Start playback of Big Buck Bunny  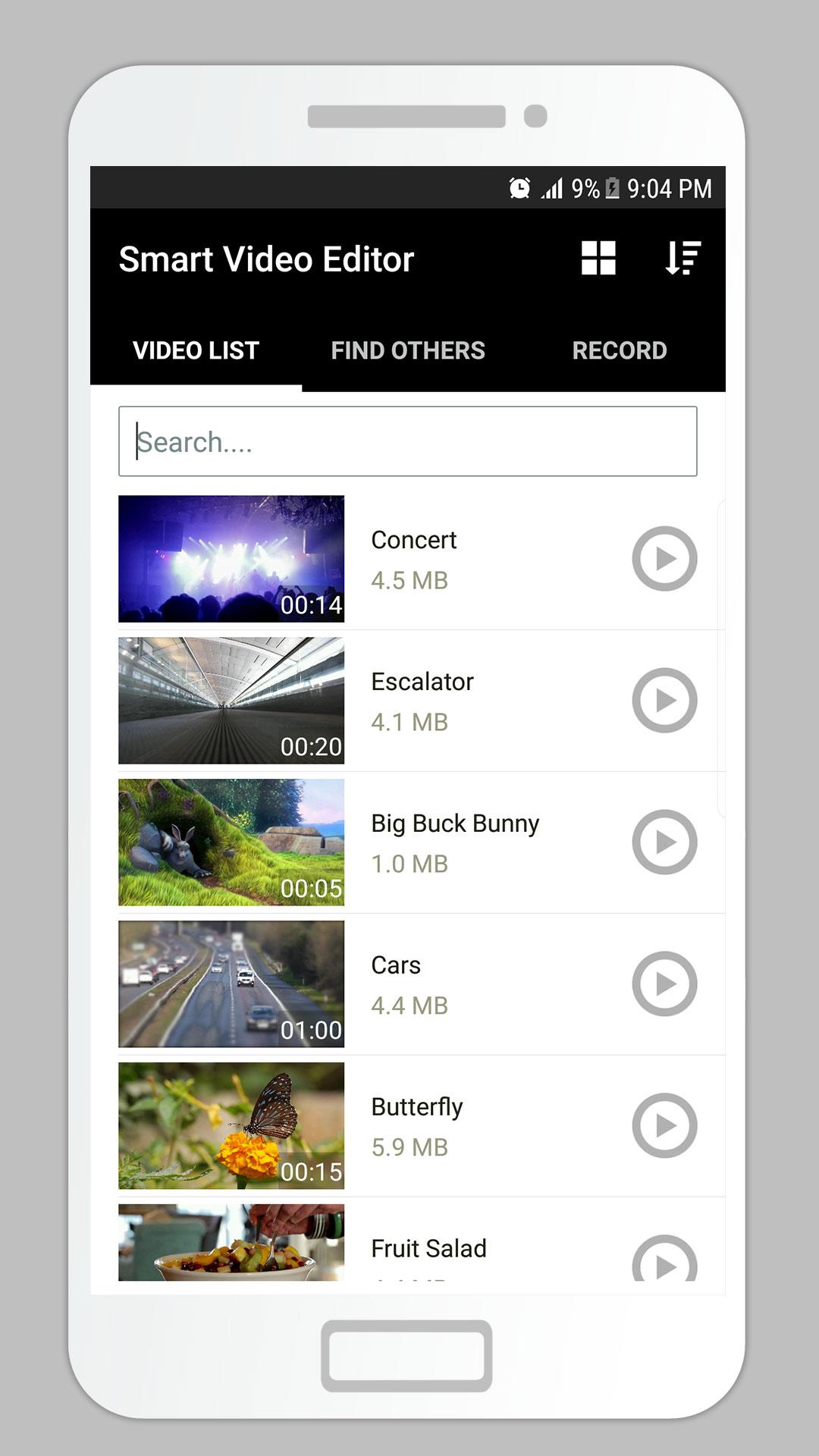(x=665, y=843)
